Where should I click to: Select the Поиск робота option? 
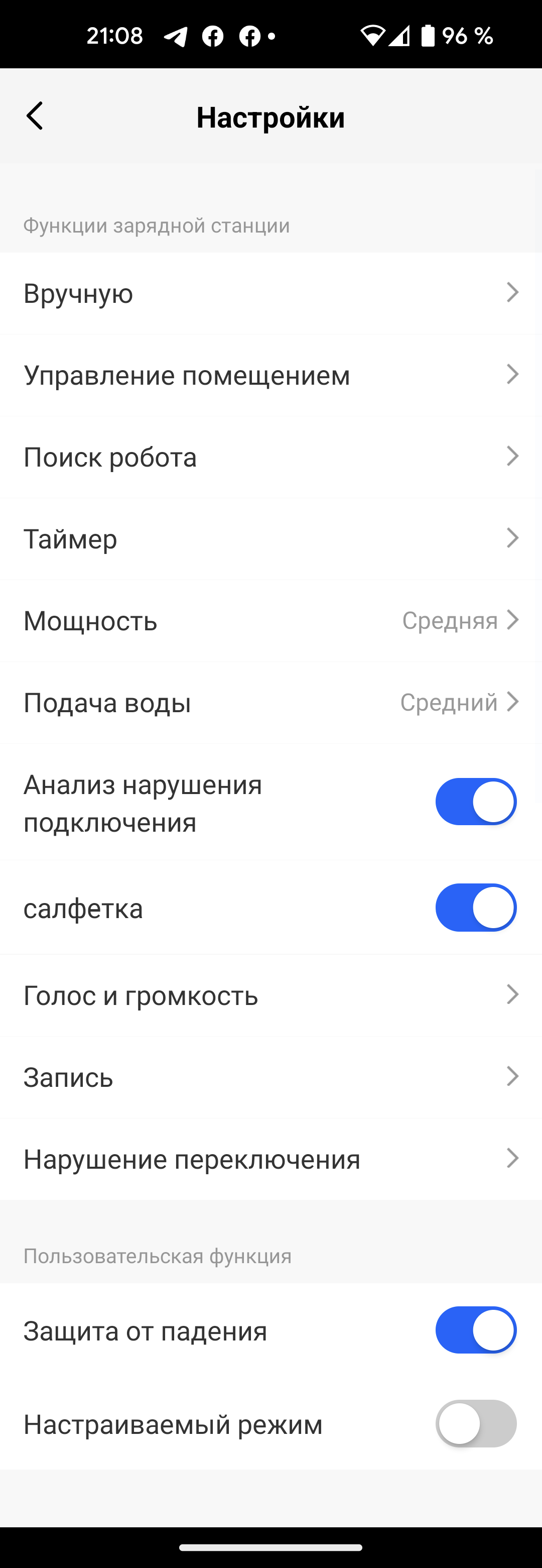270,457
